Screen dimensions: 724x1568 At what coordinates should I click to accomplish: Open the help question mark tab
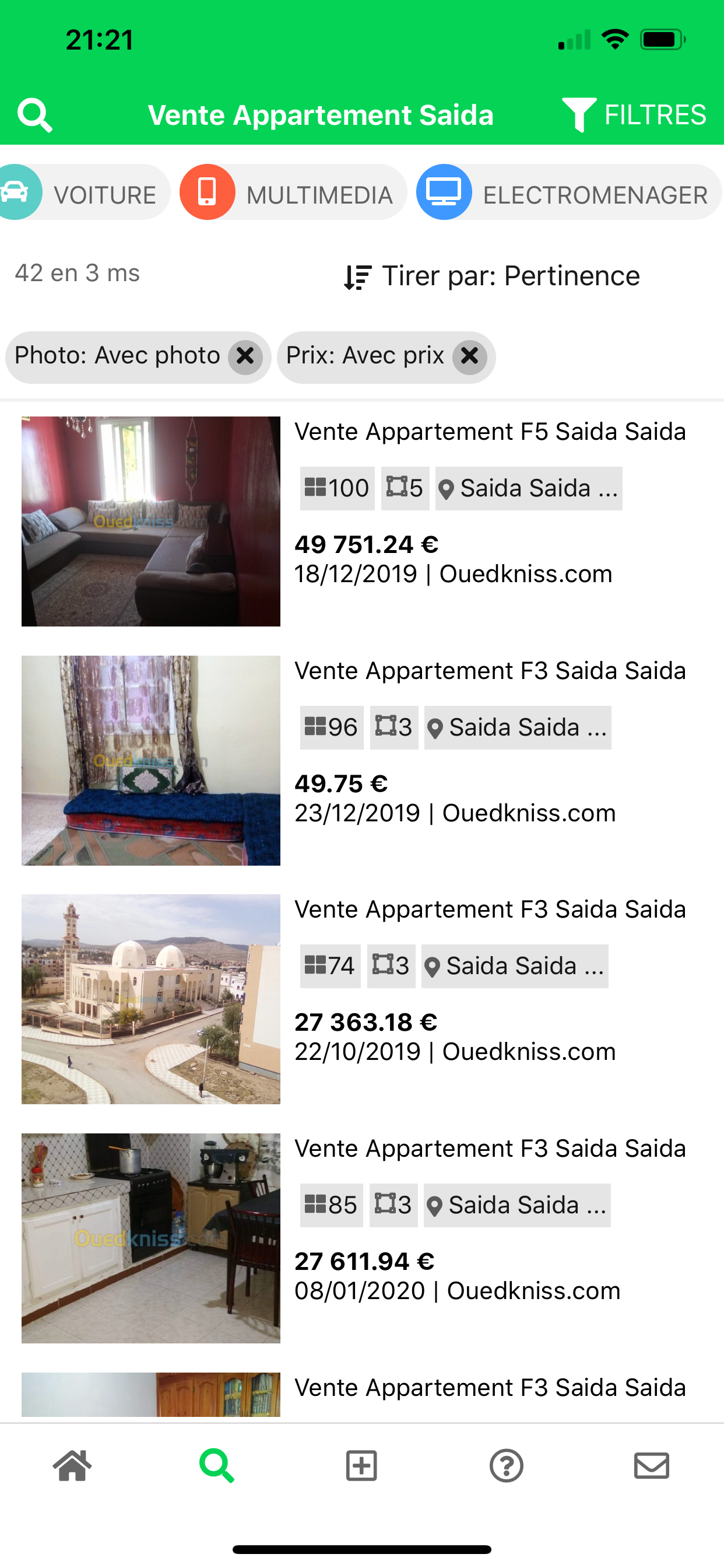pyautogui.click(x=506, y=1466)
